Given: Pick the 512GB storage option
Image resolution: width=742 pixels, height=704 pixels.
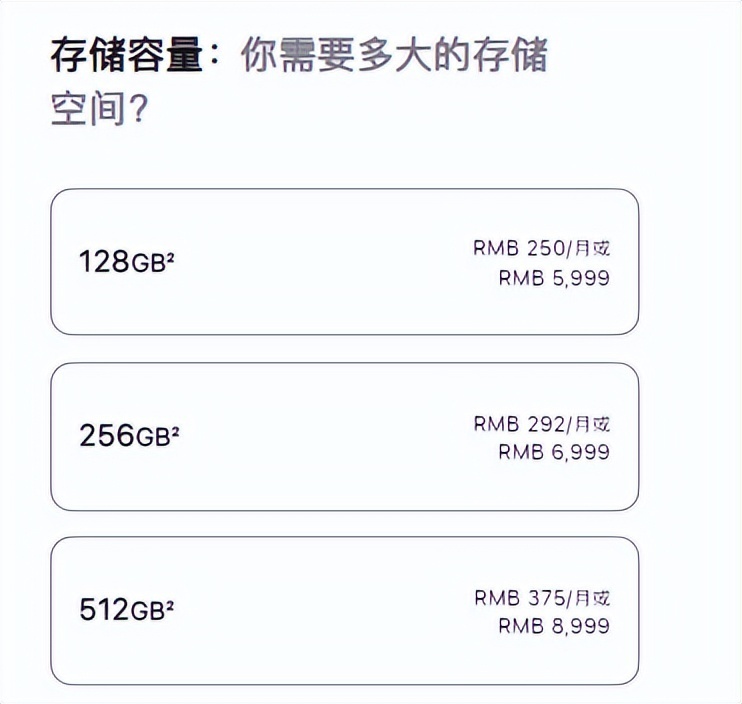Looking at the screenshot, I should pos(344,610).
